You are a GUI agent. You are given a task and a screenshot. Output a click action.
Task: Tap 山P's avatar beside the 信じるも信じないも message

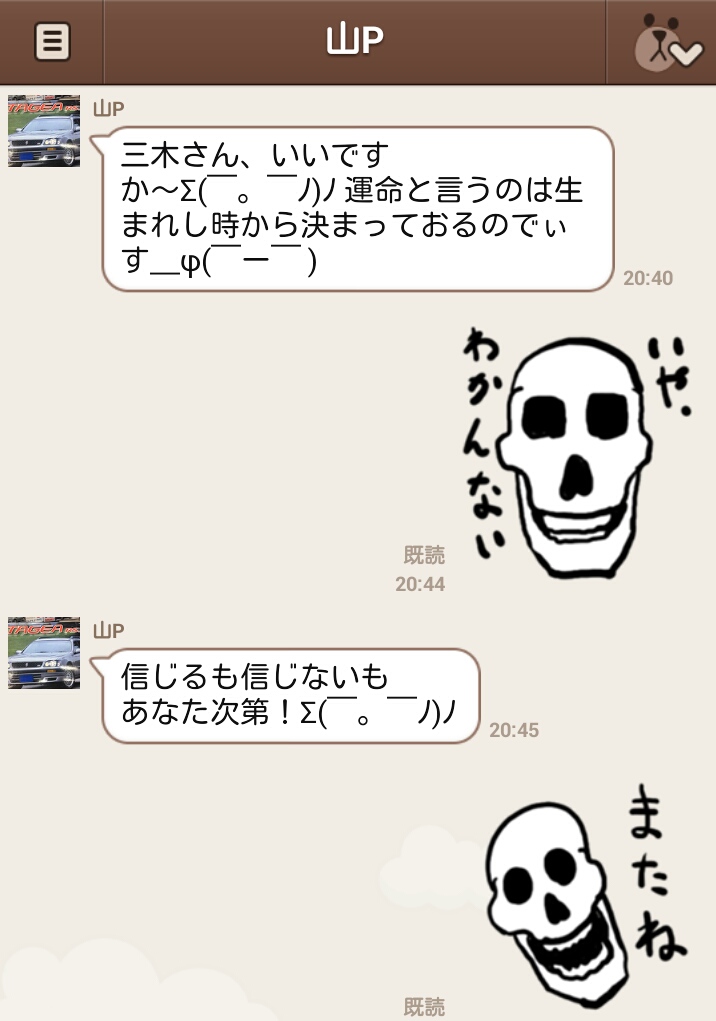point(44,654)
